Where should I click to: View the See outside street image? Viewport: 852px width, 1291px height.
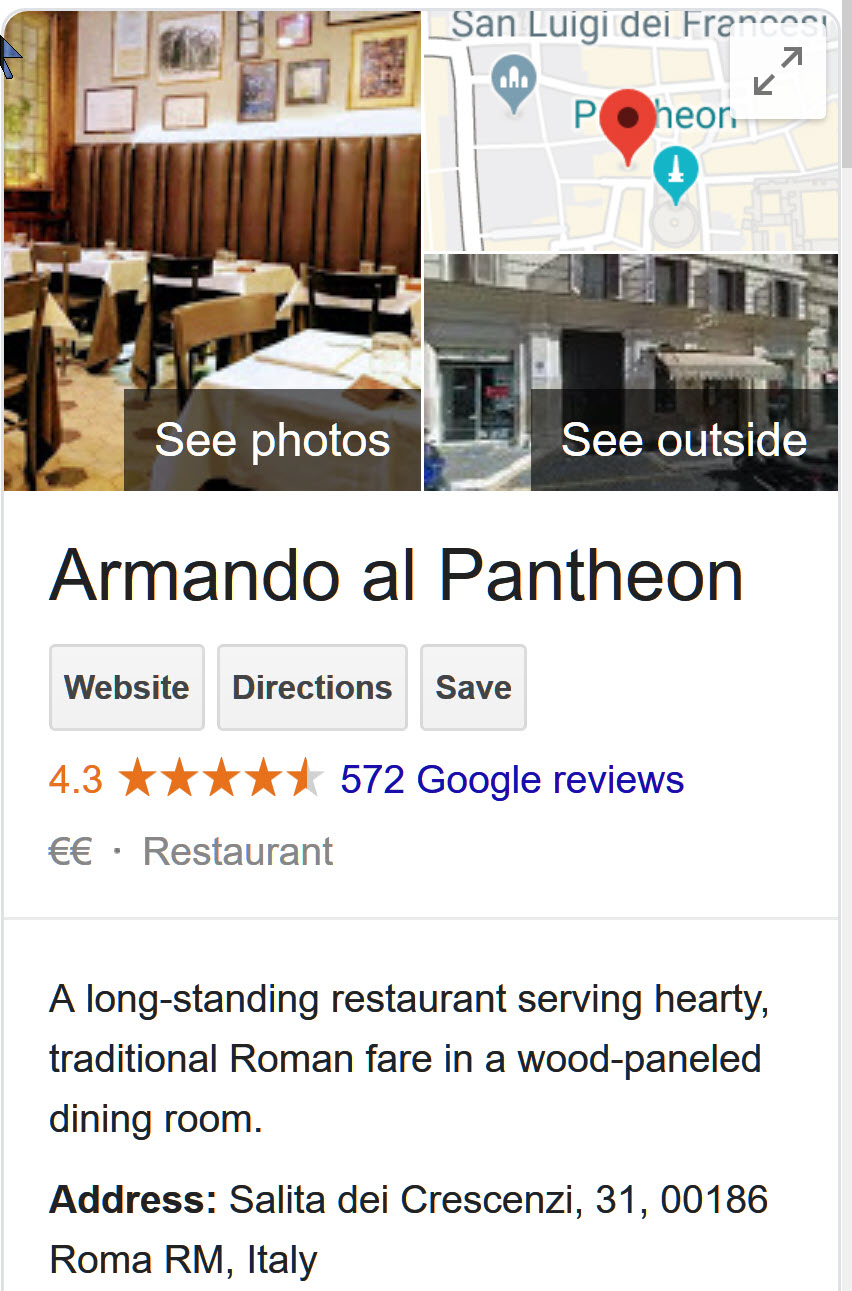684,440
